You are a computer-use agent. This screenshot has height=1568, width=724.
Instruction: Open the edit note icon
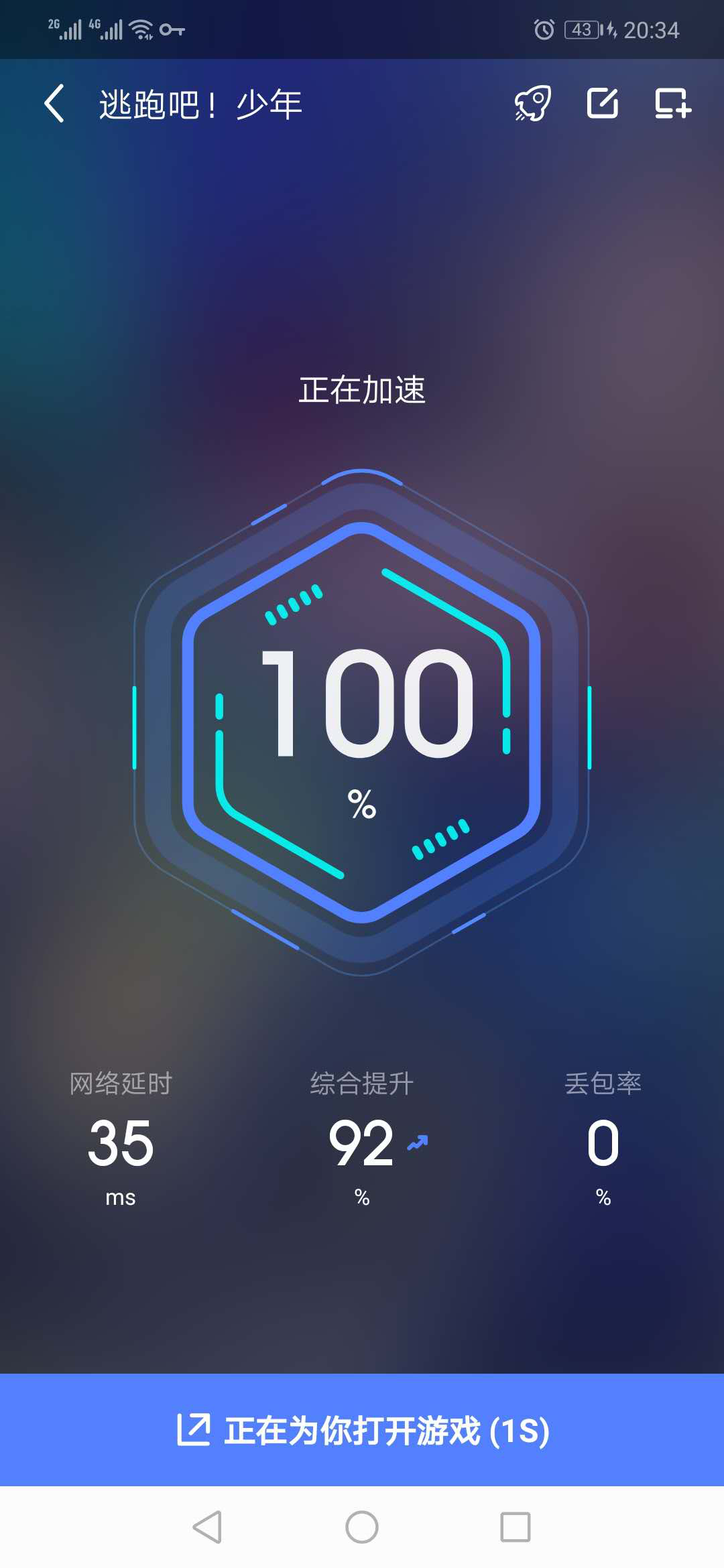click(602, 104)
